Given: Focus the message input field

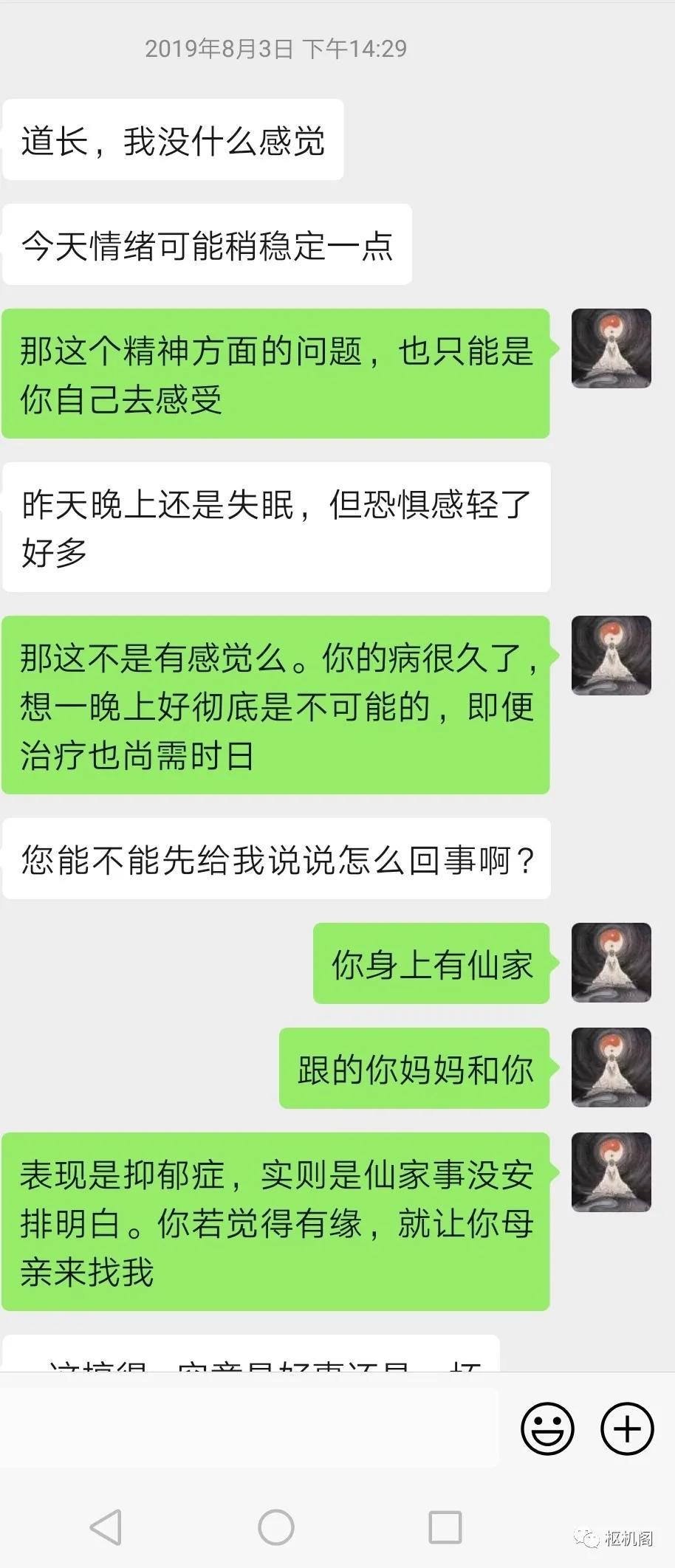Looking at the screenshot, I should 251,1428.
